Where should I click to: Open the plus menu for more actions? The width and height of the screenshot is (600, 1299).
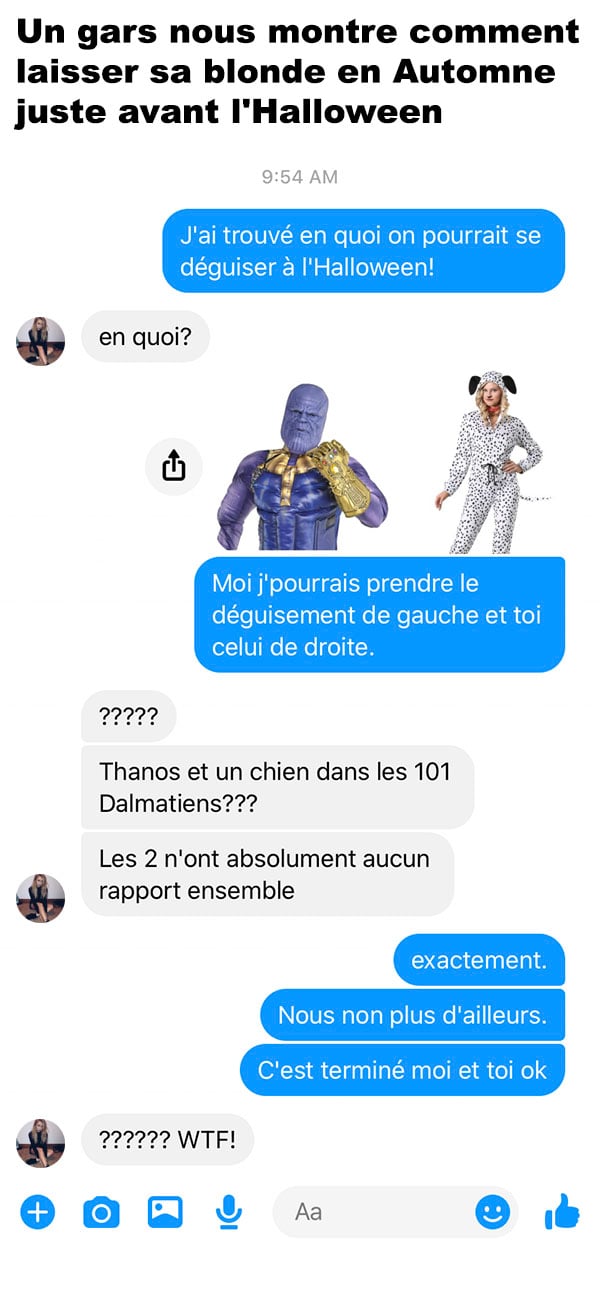(37, 1213)
